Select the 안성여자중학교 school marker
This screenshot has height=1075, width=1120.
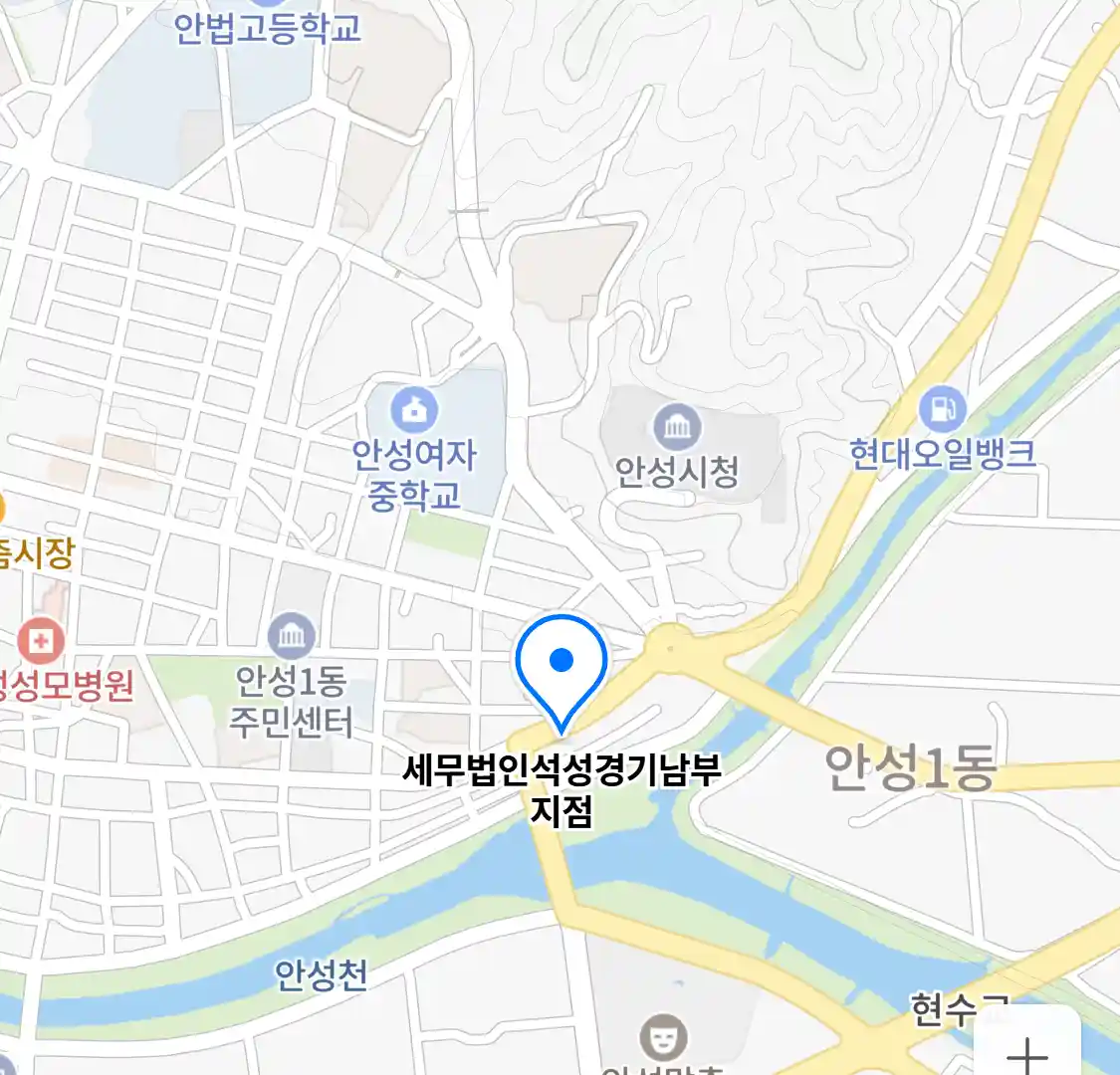coord(414,410)
